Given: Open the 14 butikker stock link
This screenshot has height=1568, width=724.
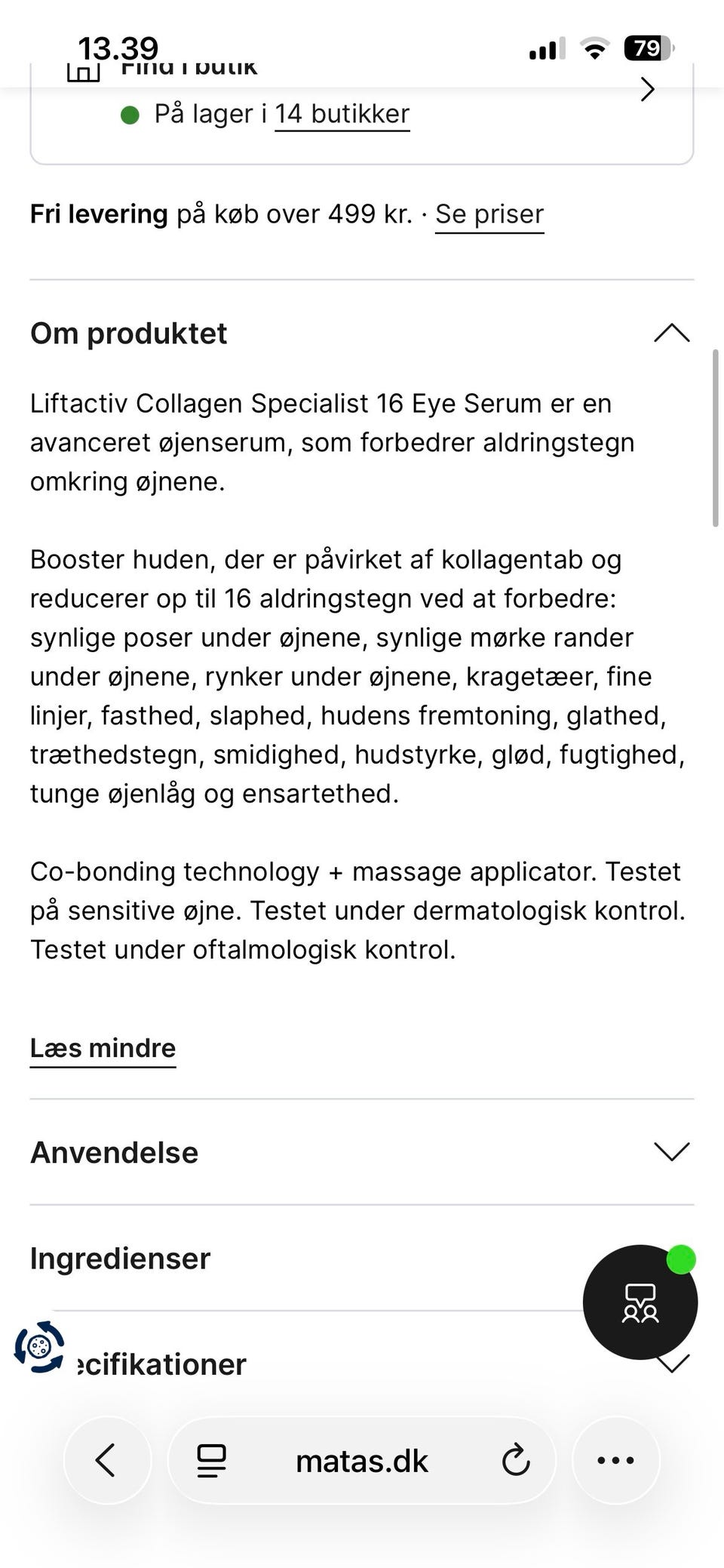Looking at the screenshot, I should tap(342, 114).
